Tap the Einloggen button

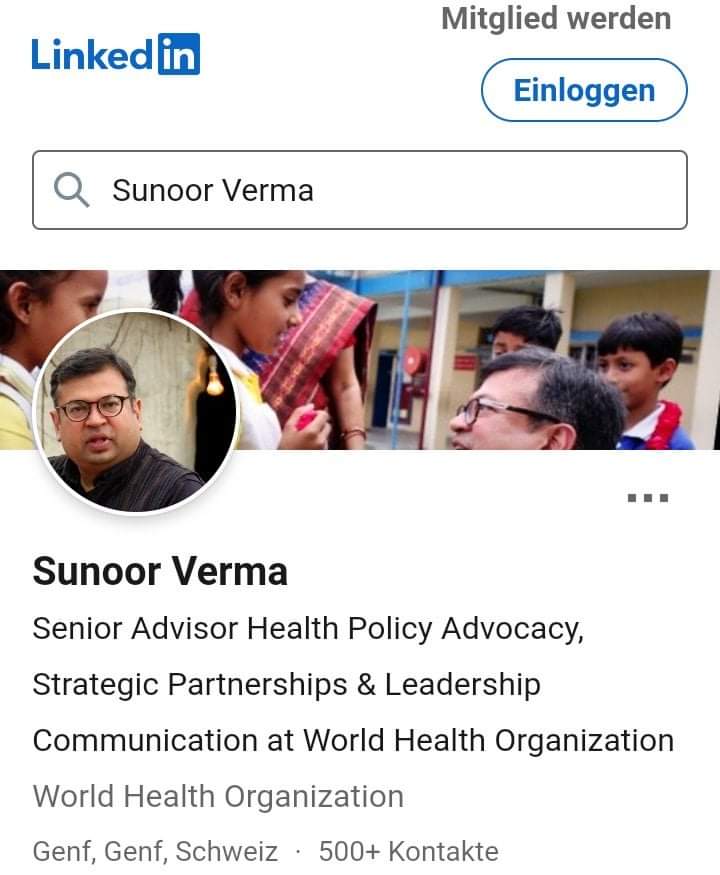584,91
